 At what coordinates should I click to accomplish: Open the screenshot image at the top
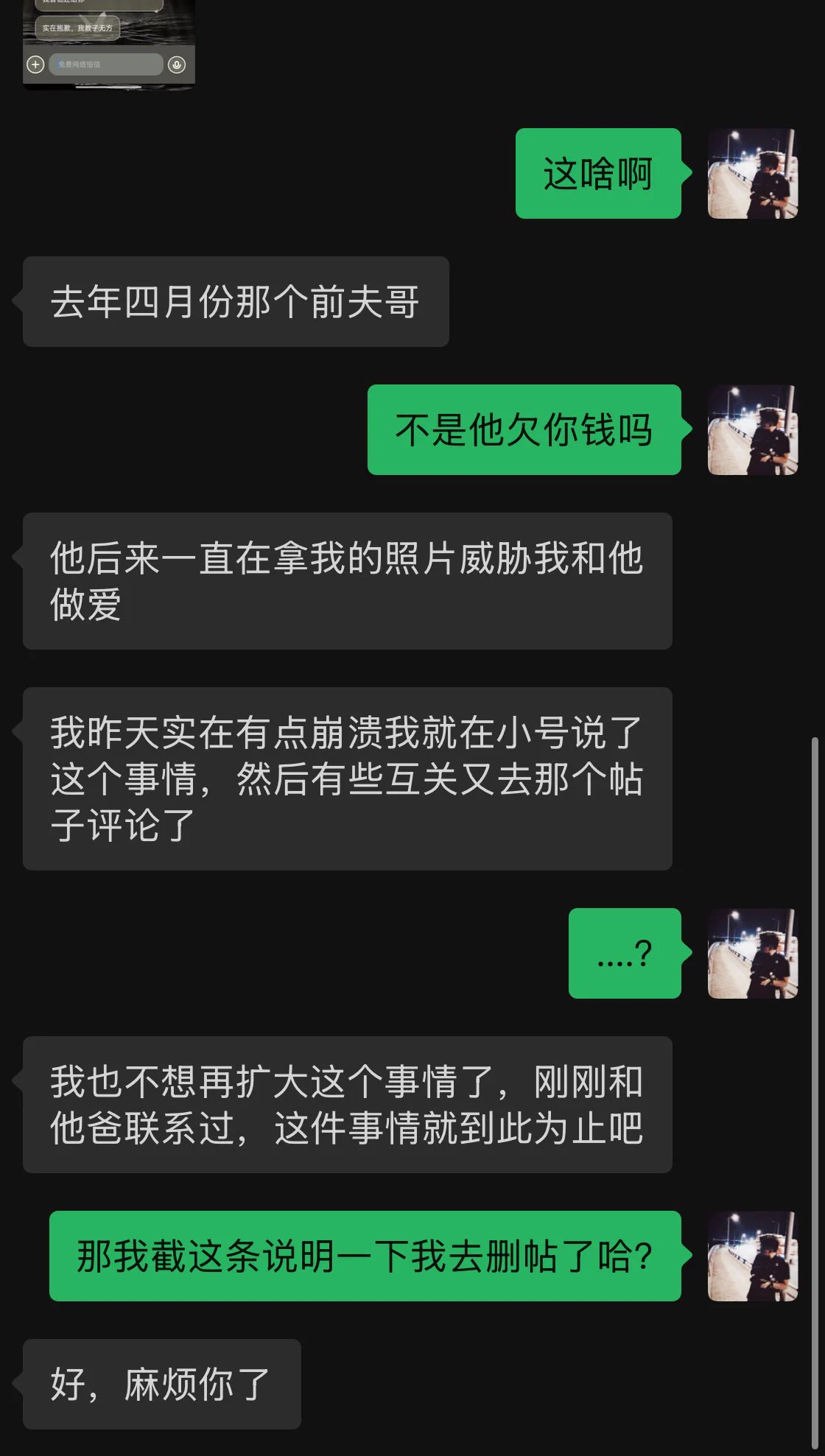pyautogui.click(x=109, y=43)
